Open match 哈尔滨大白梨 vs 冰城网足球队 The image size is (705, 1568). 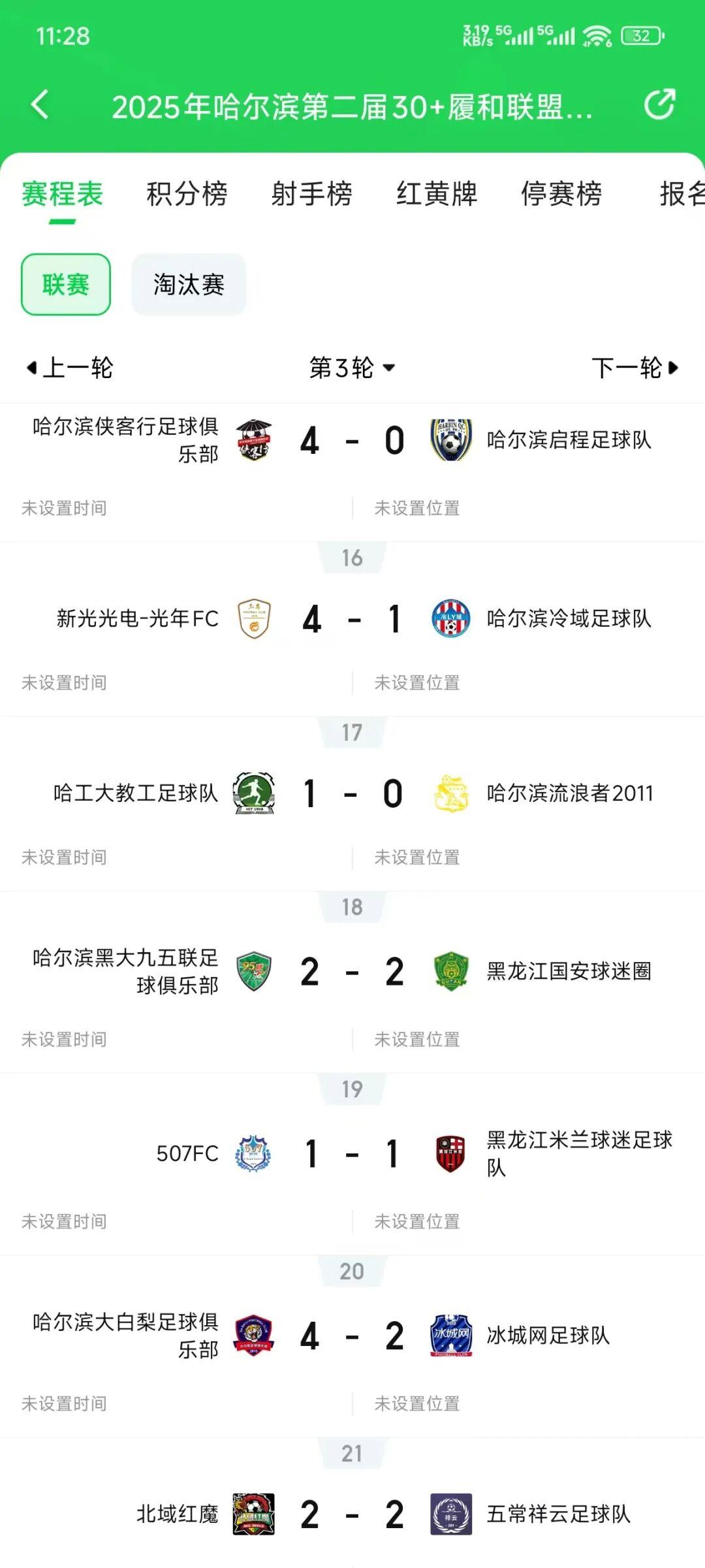tap(352, 1336)
